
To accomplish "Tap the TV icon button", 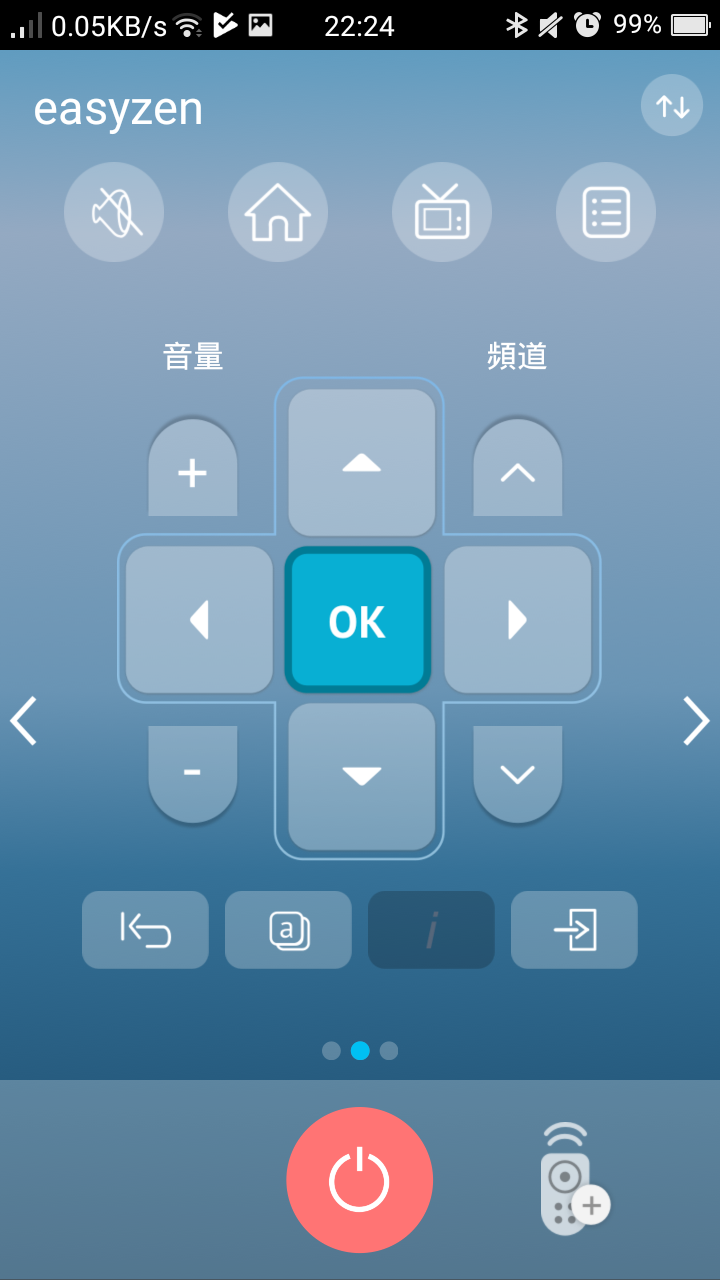I will click(x=442, y=212).
